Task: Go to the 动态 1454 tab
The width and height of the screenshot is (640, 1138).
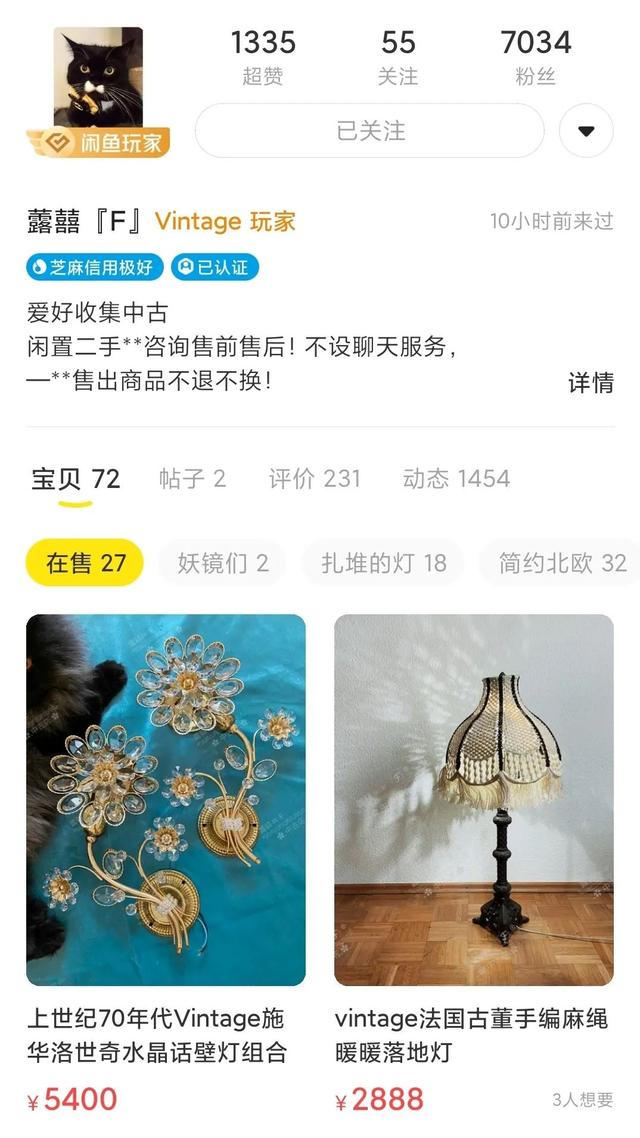Action: coord(456,479)
